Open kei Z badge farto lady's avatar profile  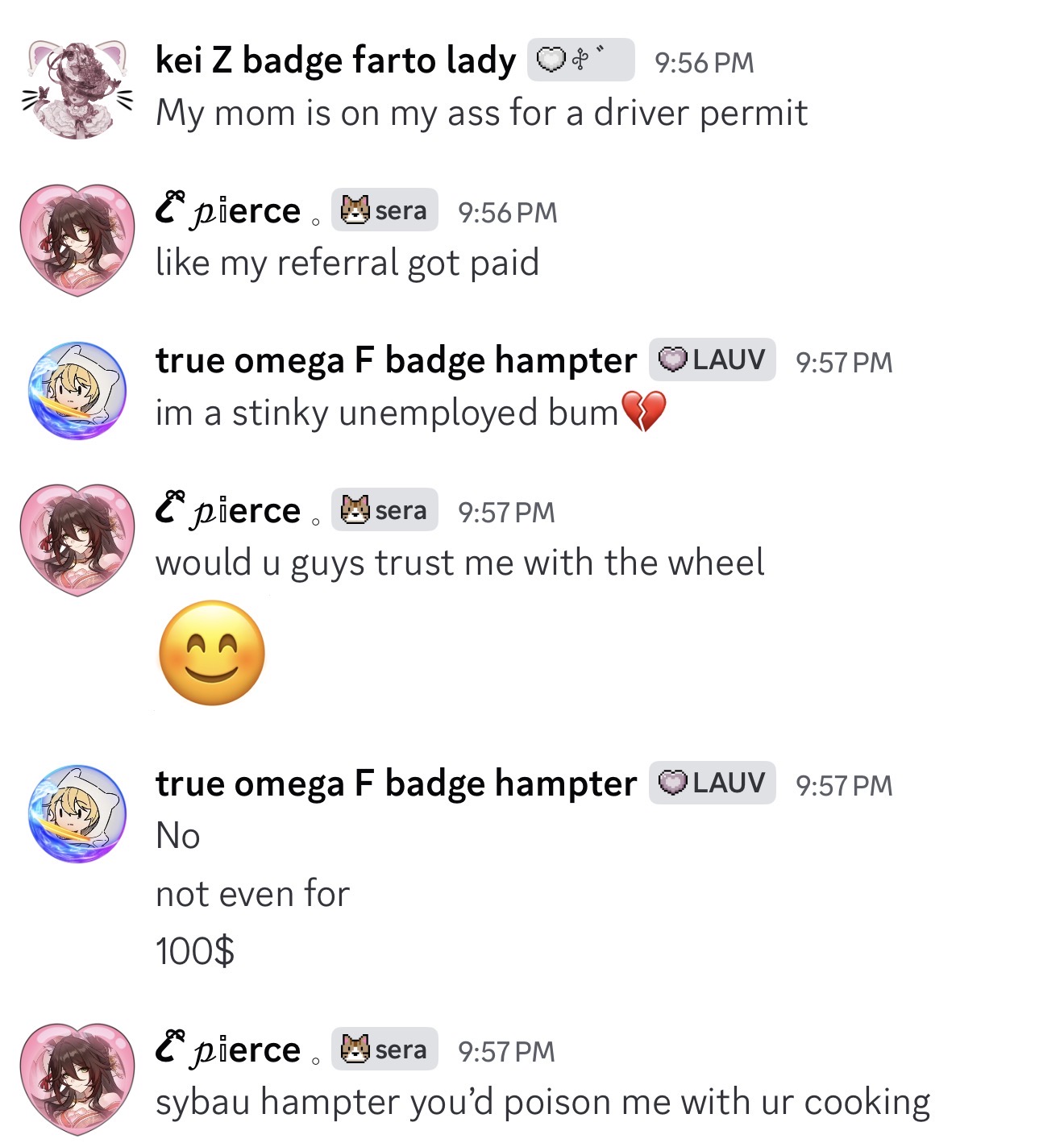77,90
